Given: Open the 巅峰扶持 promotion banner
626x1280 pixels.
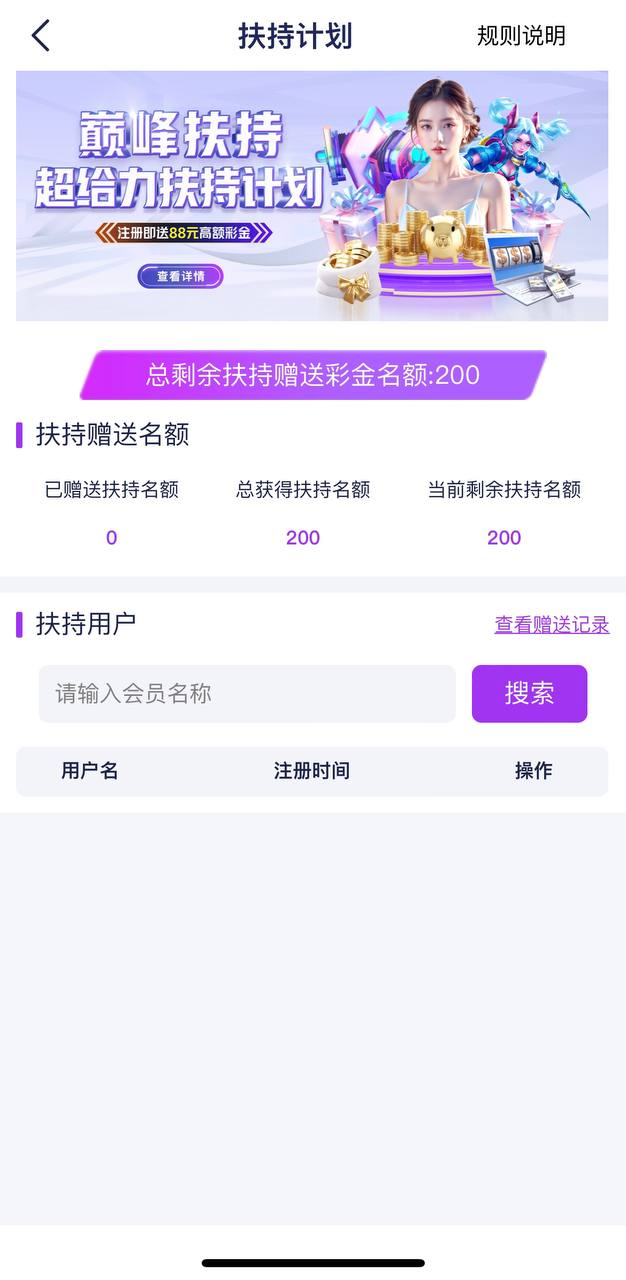Looking at the screenshot, I should (312, 196).
